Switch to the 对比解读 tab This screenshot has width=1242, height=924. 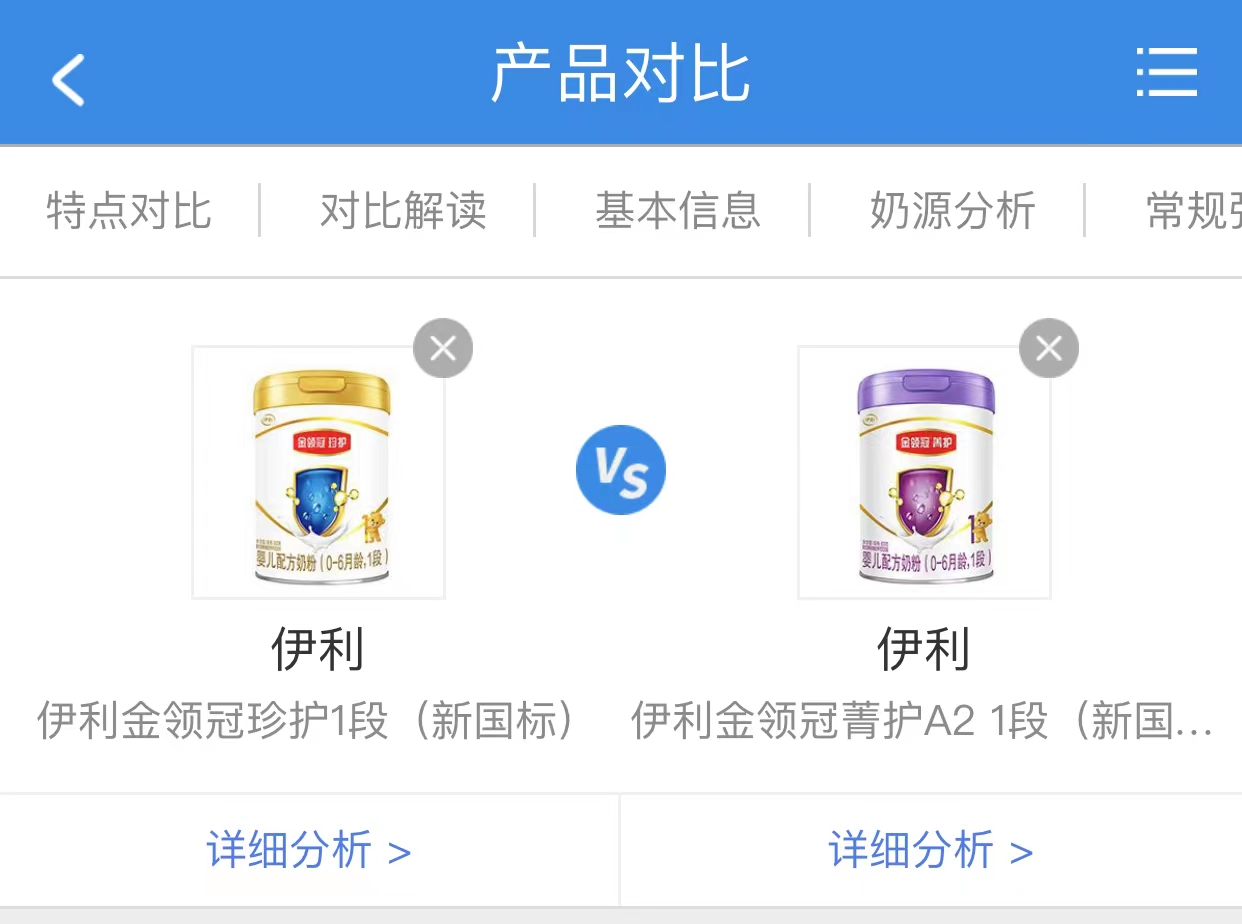click(403, 211)
